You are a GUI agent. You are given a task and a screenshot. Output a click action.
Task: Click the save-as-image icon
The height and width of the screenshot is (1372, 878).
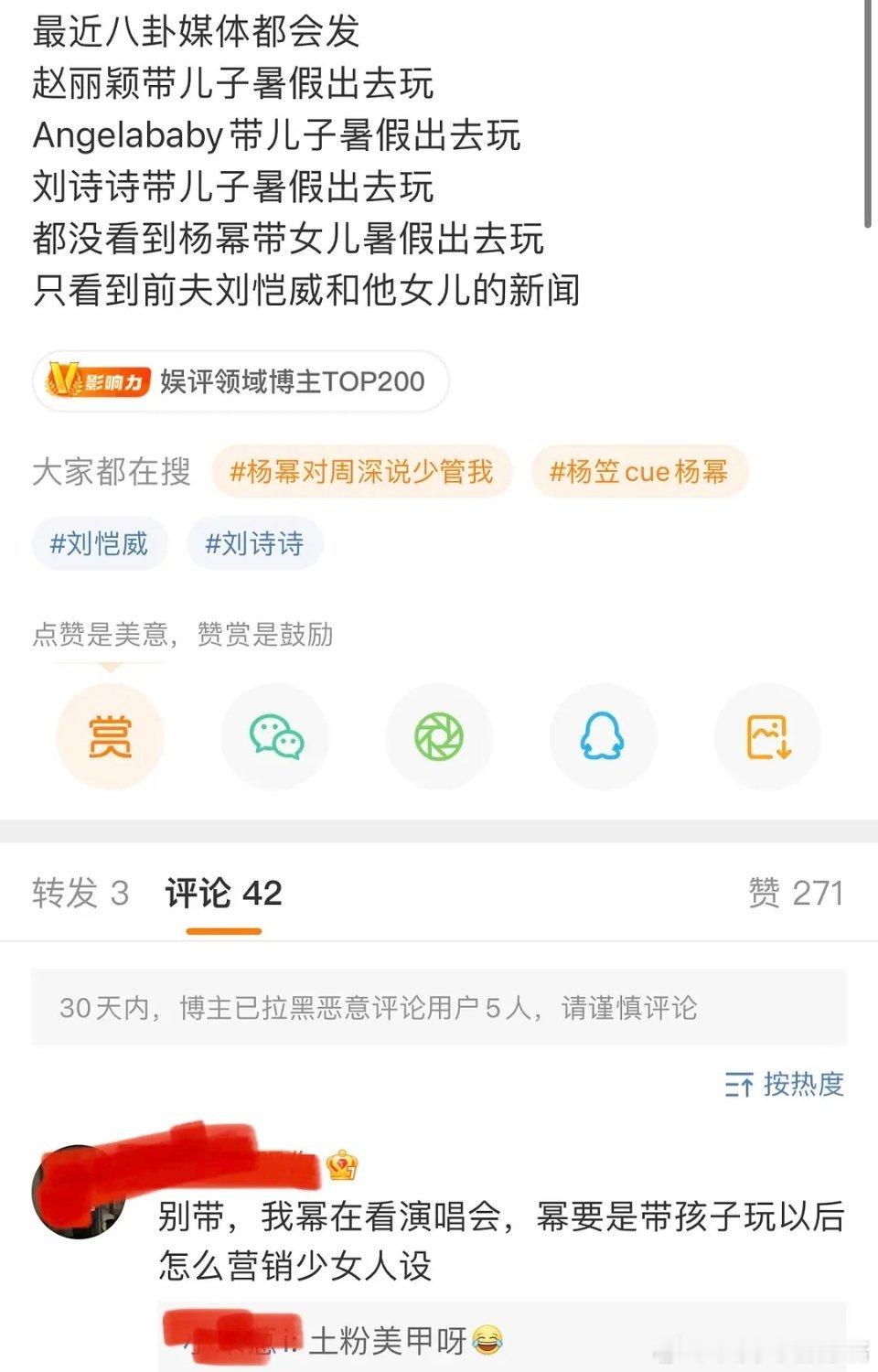[x=766, y=736]
